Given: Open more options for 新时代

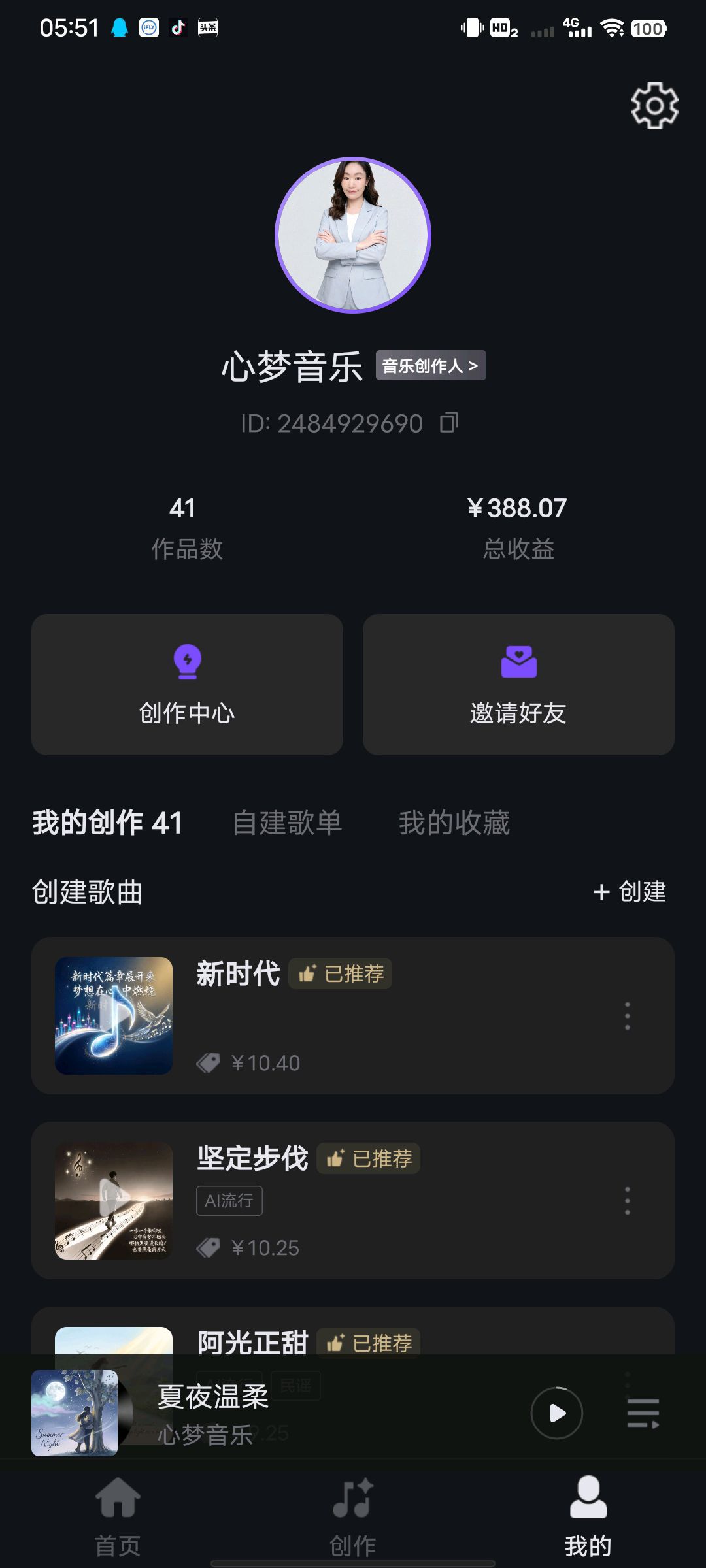Looking at the screenshot, I should pyautogui.click(x=628, y=1016).
